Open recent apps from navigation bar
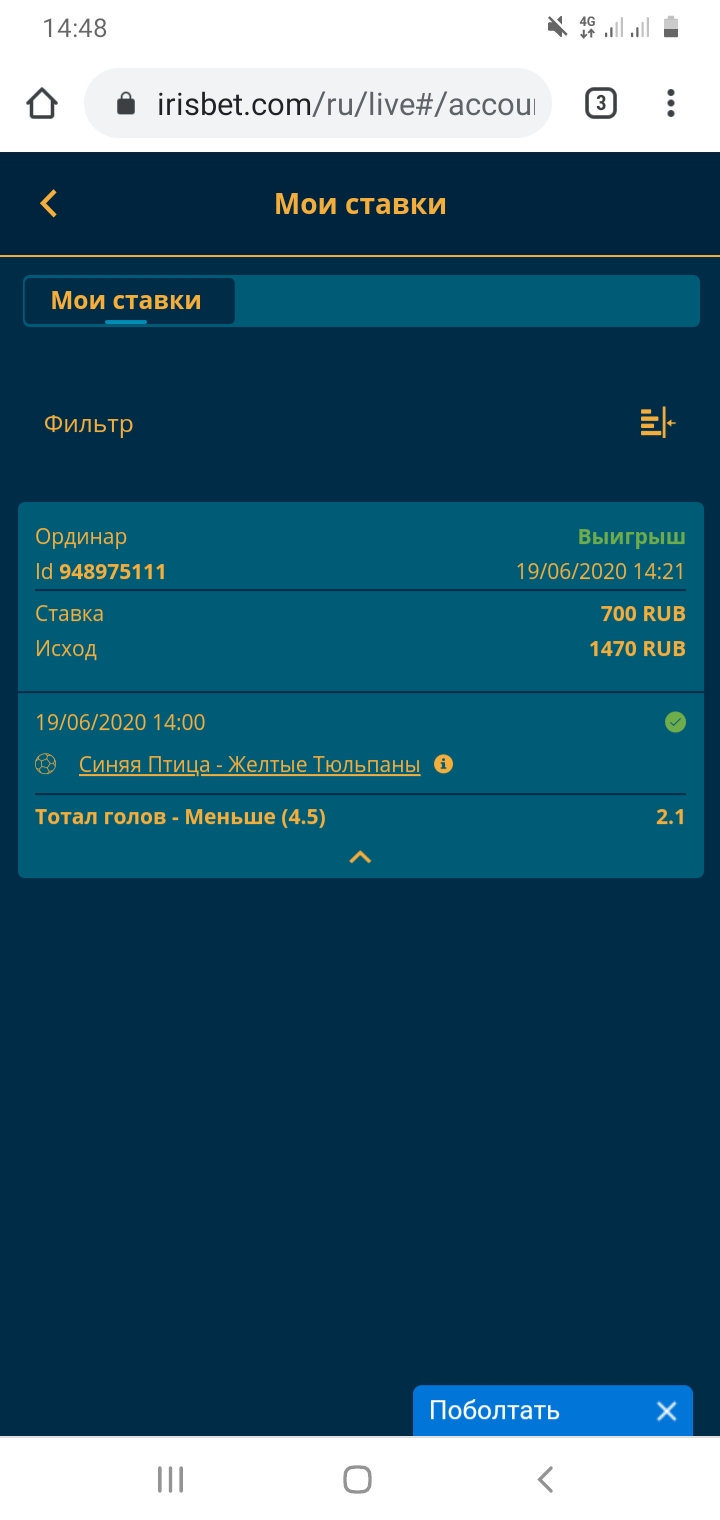 [x=171, y=1479]
